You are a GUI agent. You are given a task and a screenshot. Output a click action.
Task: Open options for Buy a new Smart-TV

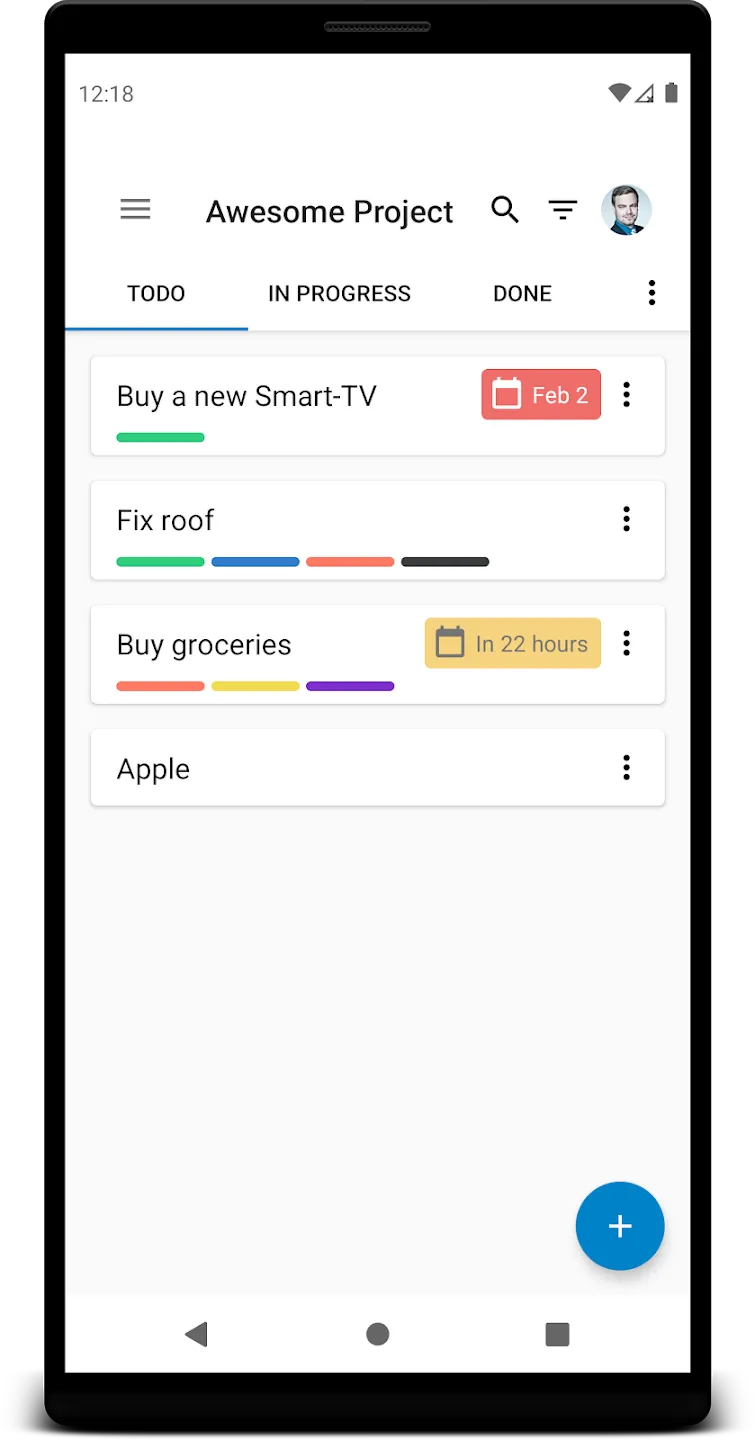pyautogui.click(x=626, y=394)
